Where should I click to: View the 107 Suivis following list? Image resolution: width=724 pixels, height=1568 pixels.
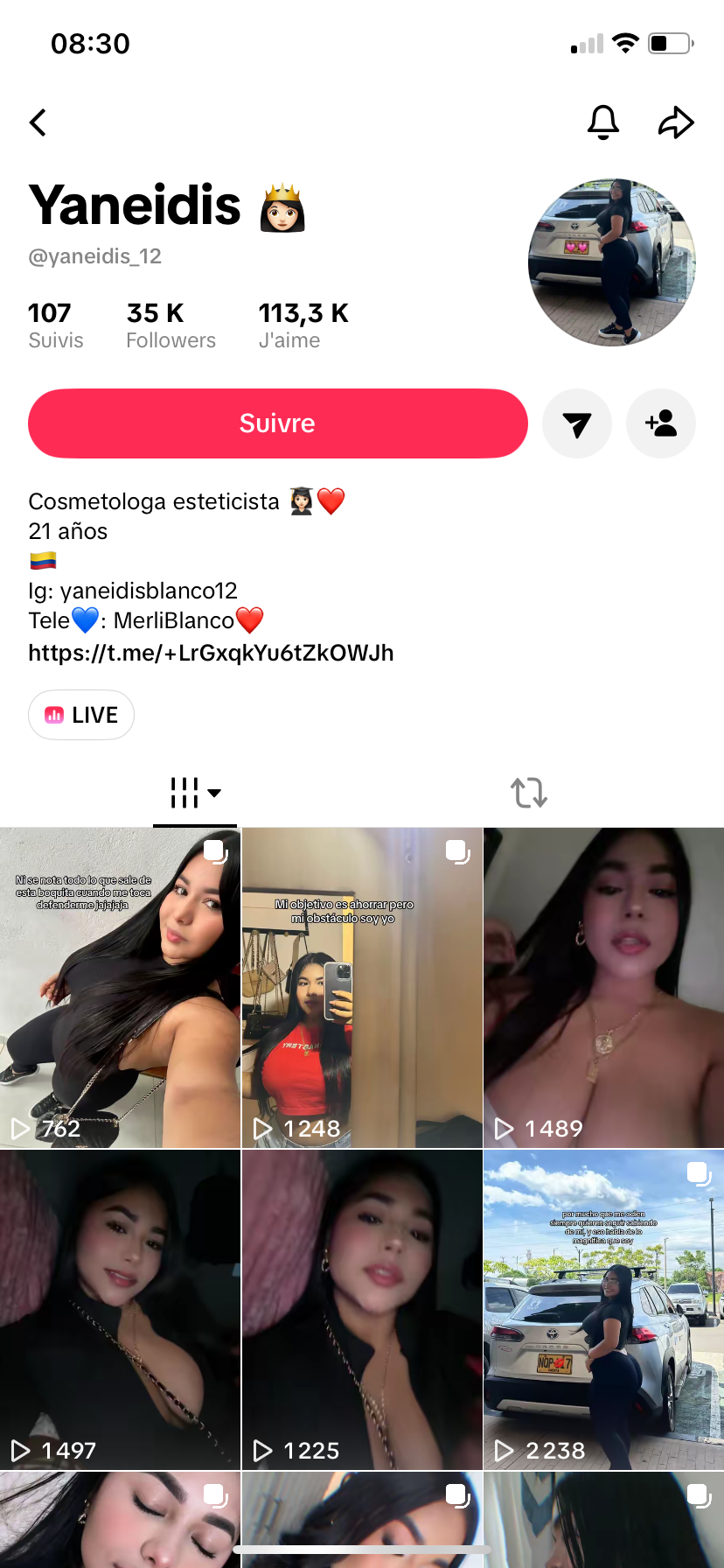pyautogui.click(x=56, y=325)
